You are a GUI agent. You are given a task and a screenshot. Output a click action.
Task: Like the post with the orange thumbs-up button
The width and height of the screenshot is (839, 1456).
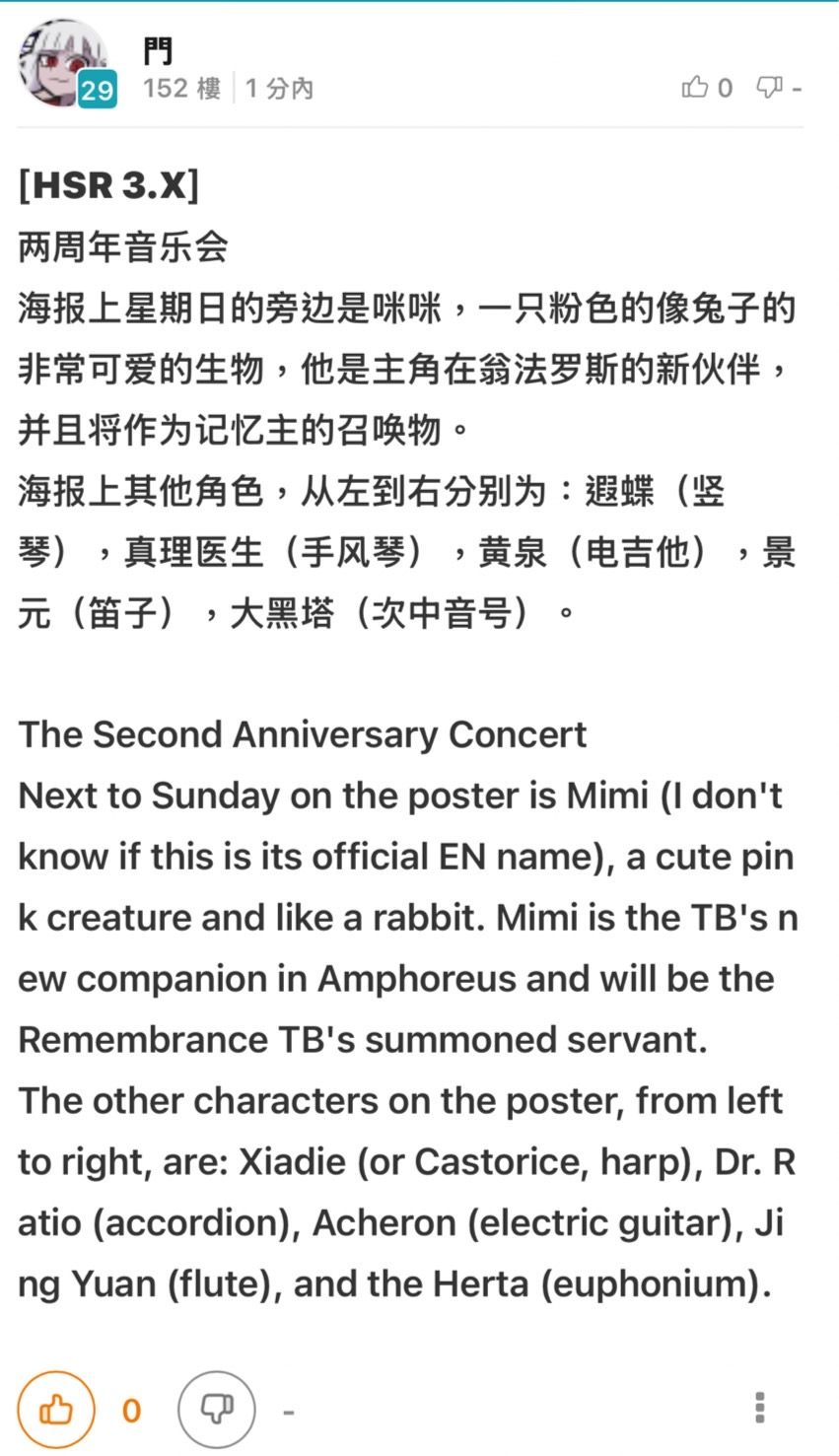pyautogui.click(x=56, y=1410)
